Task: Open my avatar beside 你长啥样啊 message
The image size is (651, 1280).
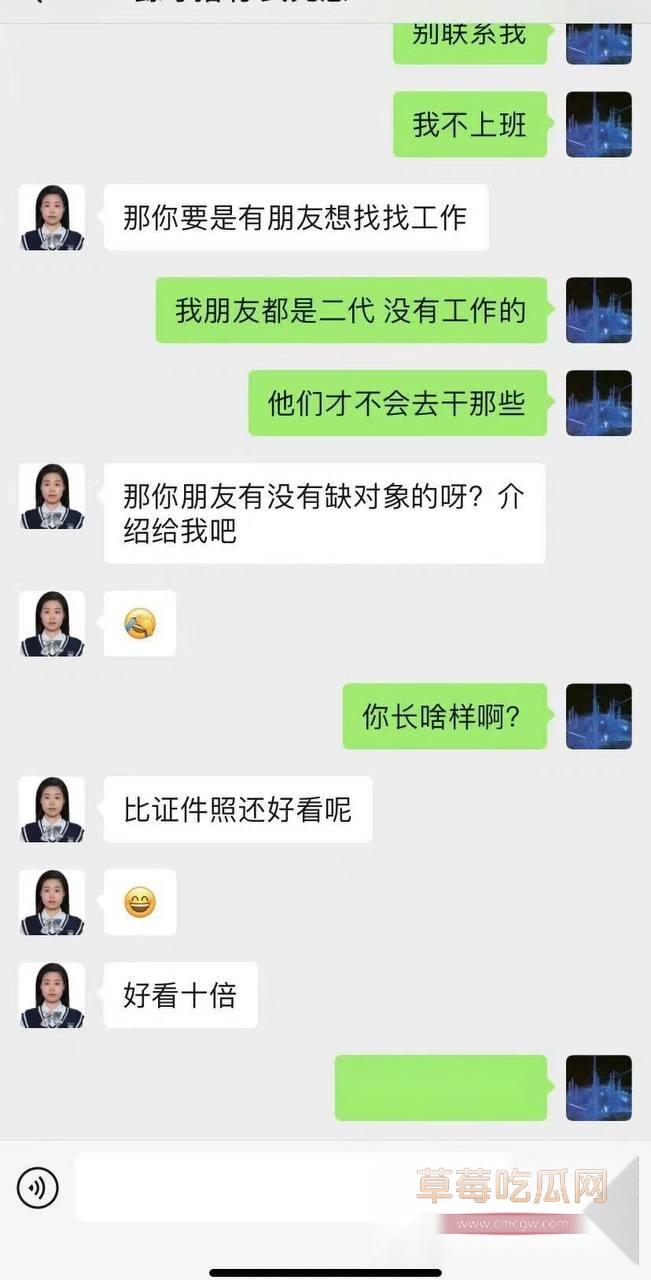Action: [x=599, y=716]
